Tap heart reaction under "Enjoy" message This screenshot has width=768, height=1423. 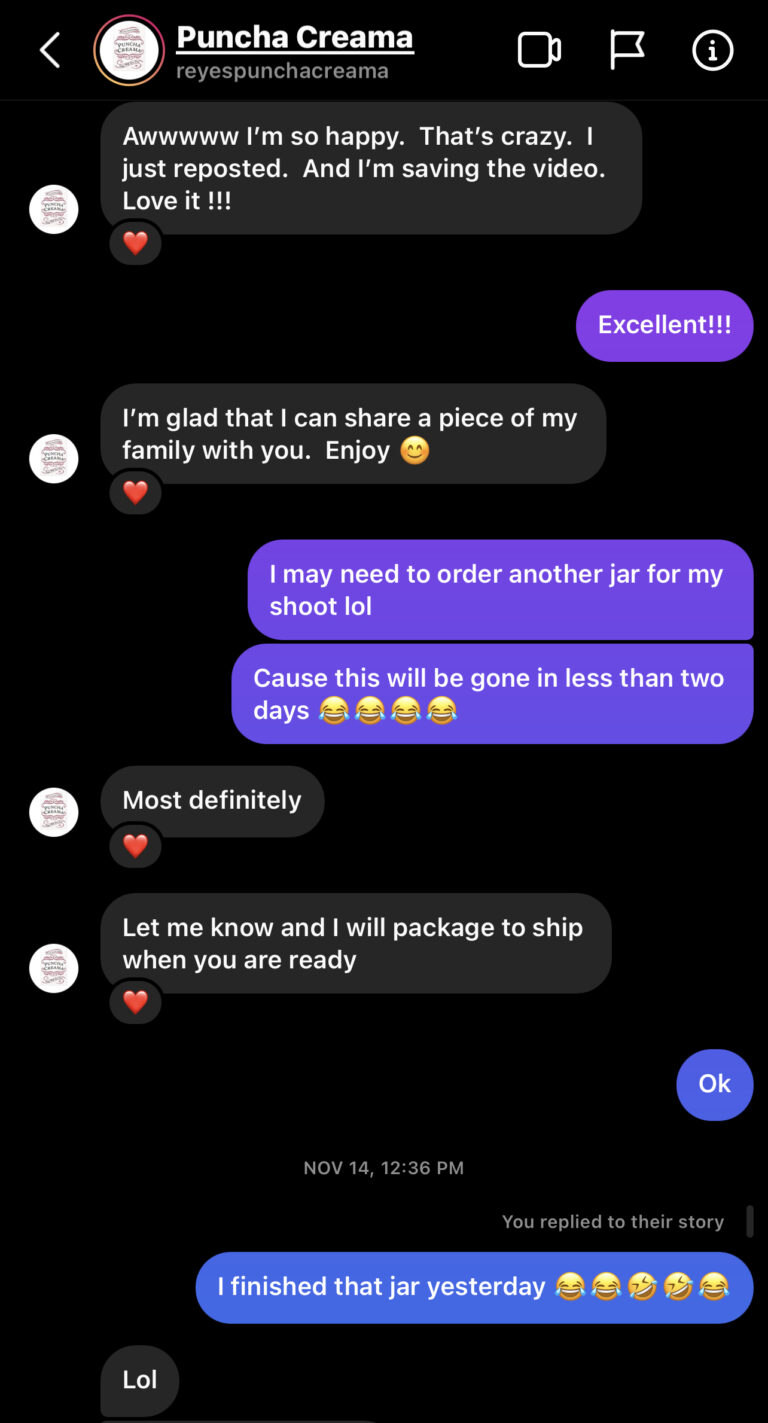point(135,492)
